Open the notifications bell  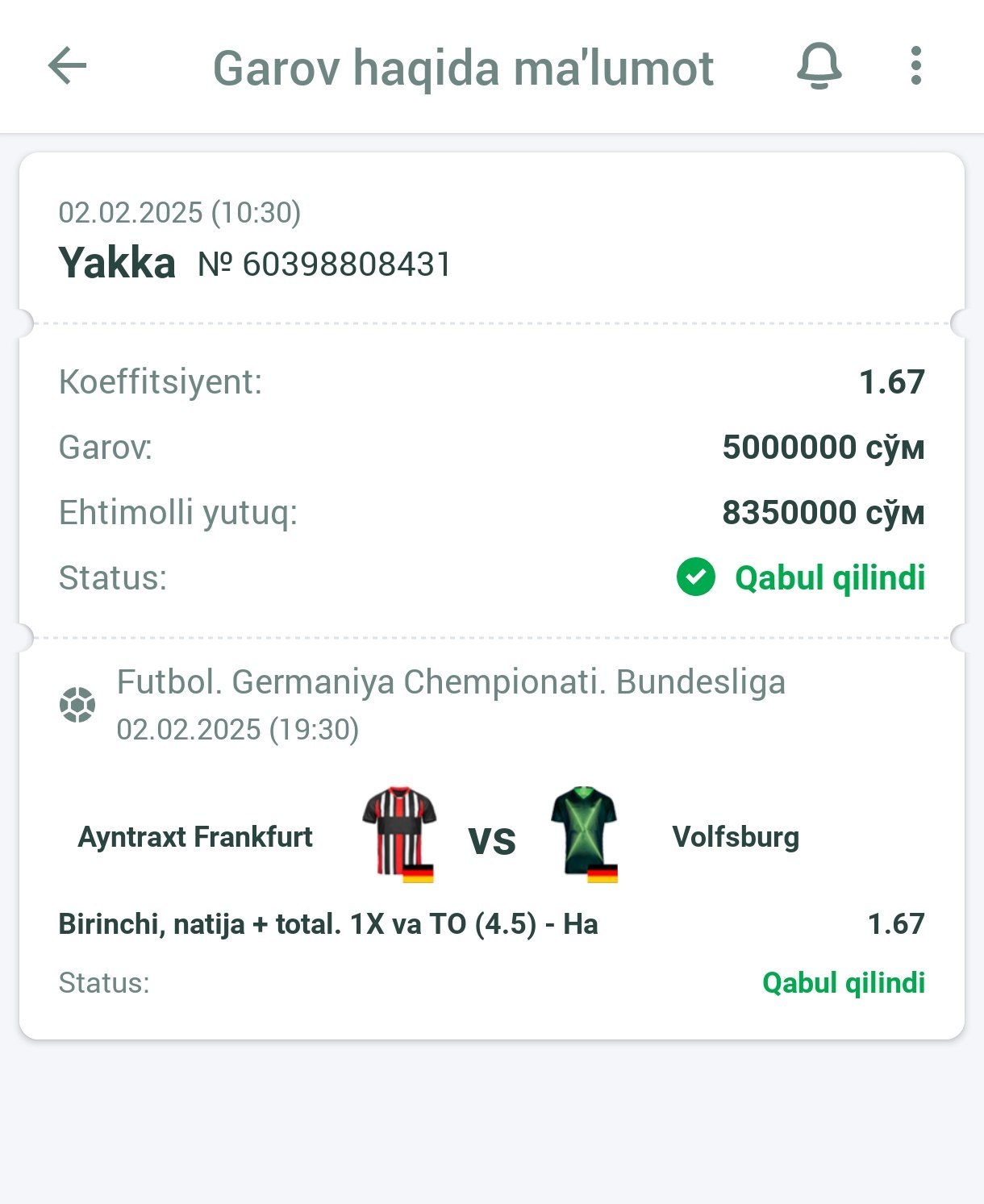pos(819,66)
